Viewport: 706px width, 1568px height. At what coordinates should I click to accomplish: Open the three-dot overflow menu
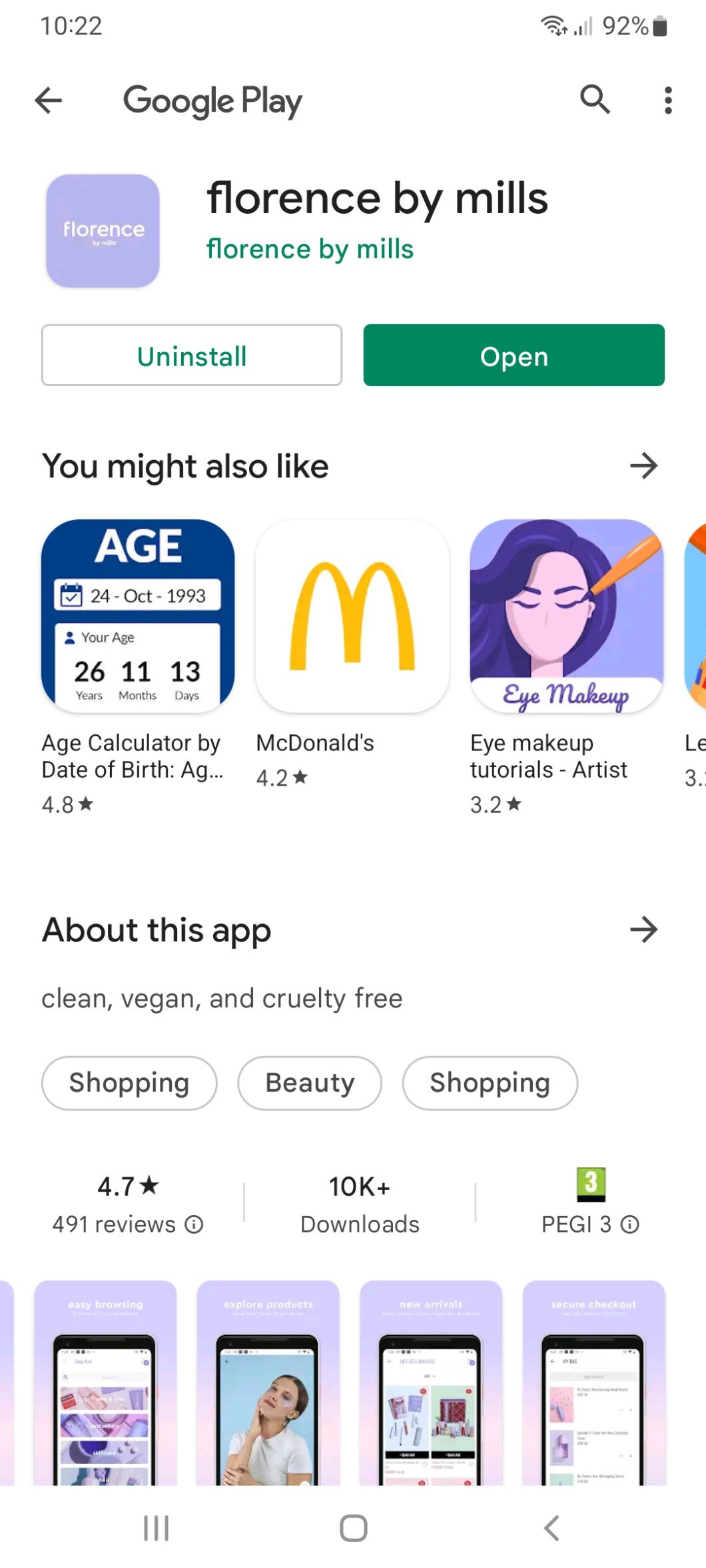[668, 101]
